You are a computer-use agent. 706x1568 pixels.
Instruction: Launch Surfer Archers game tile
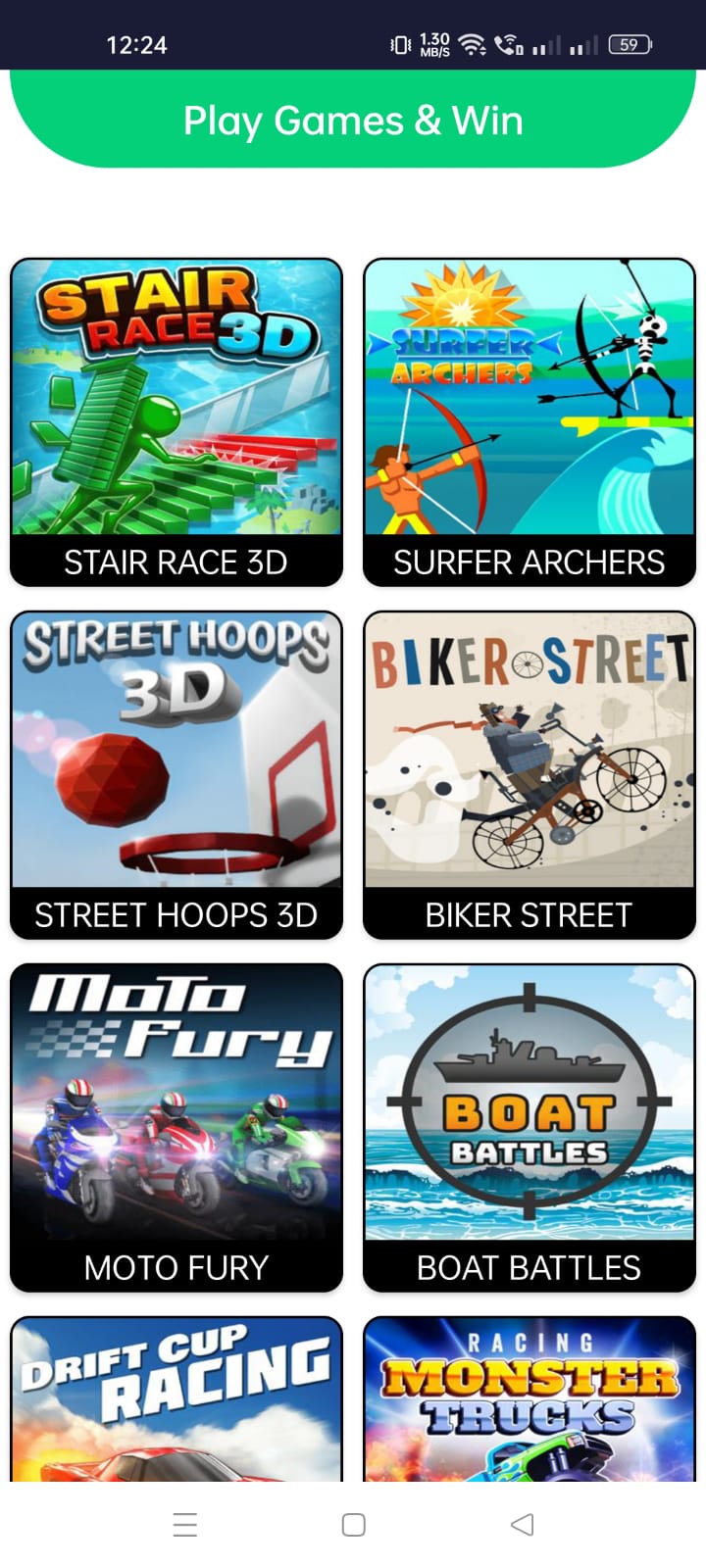529,421
